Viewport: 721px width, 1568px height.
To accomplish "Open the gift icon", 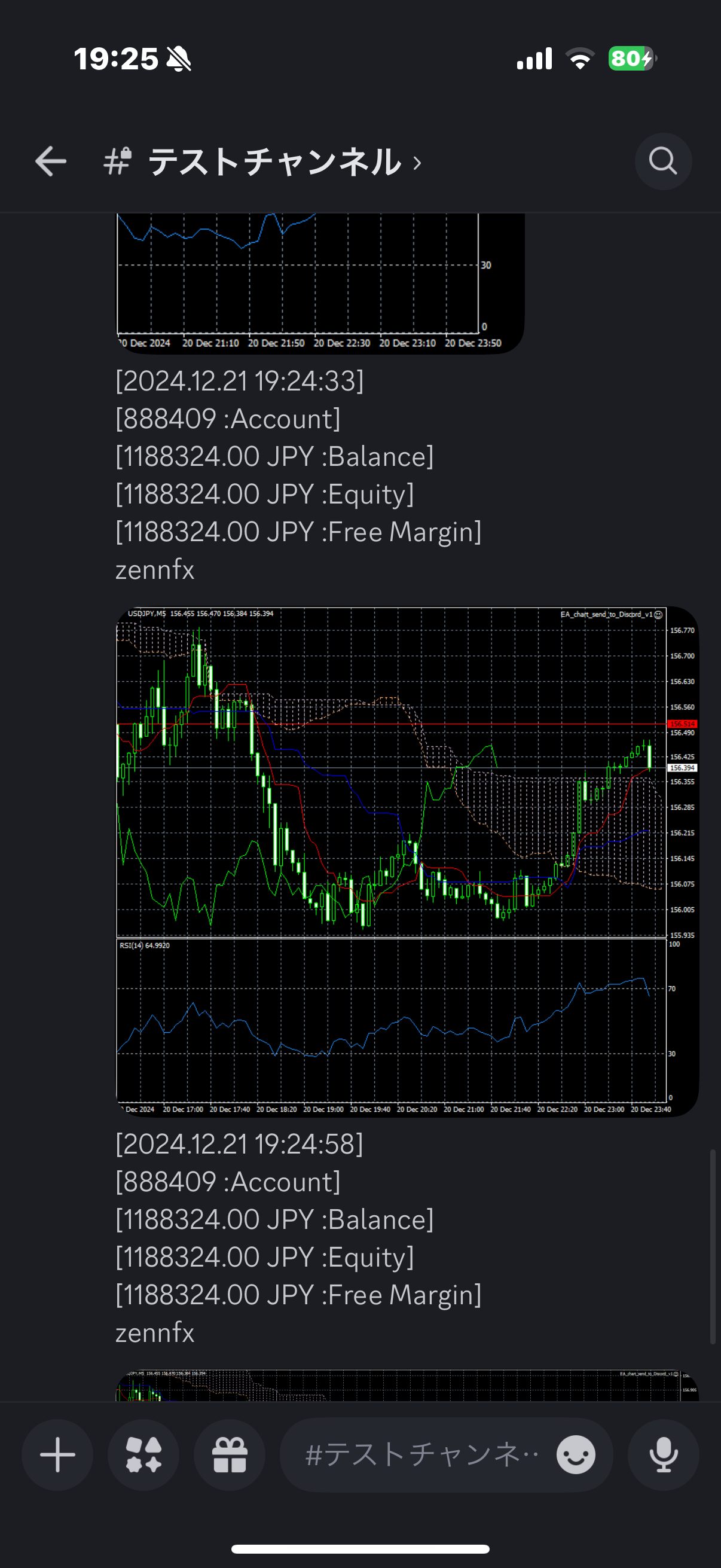I will click(x=230, y=1455).
